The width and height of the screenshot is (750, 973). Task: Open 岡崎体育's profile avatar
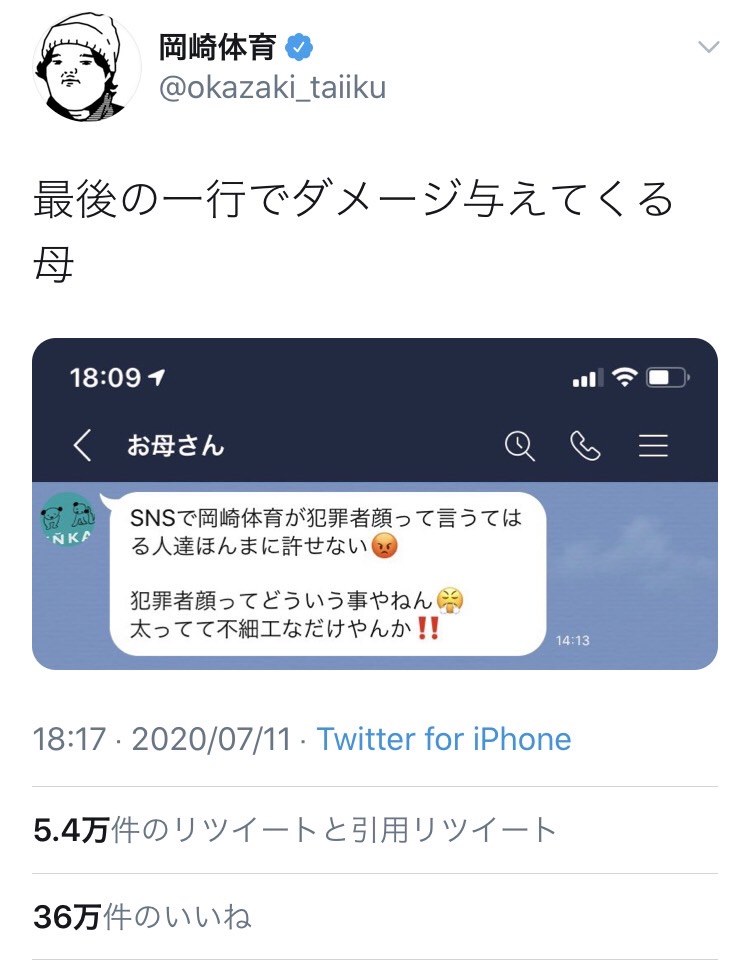(x=79, y=69)
